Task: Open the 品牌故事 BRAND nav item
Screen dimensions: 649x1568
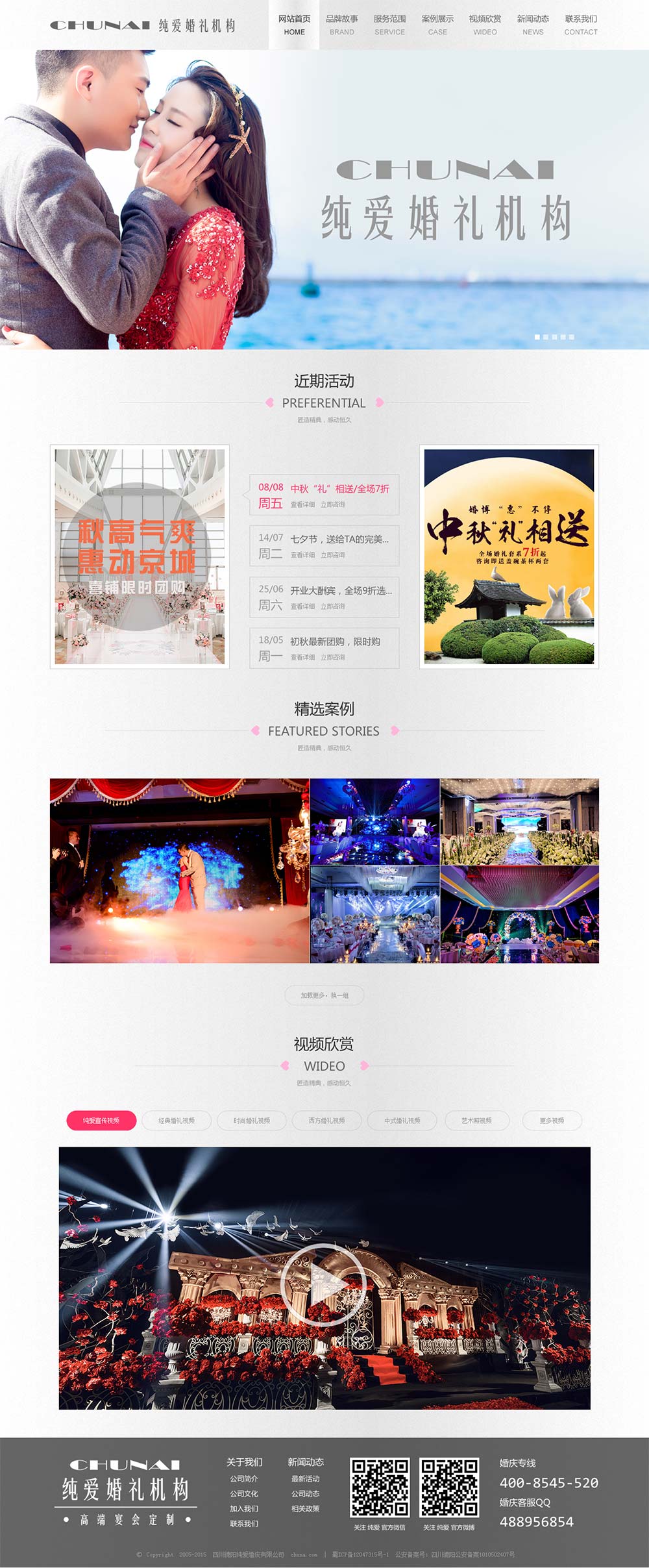Action: (x=341, y=25)
